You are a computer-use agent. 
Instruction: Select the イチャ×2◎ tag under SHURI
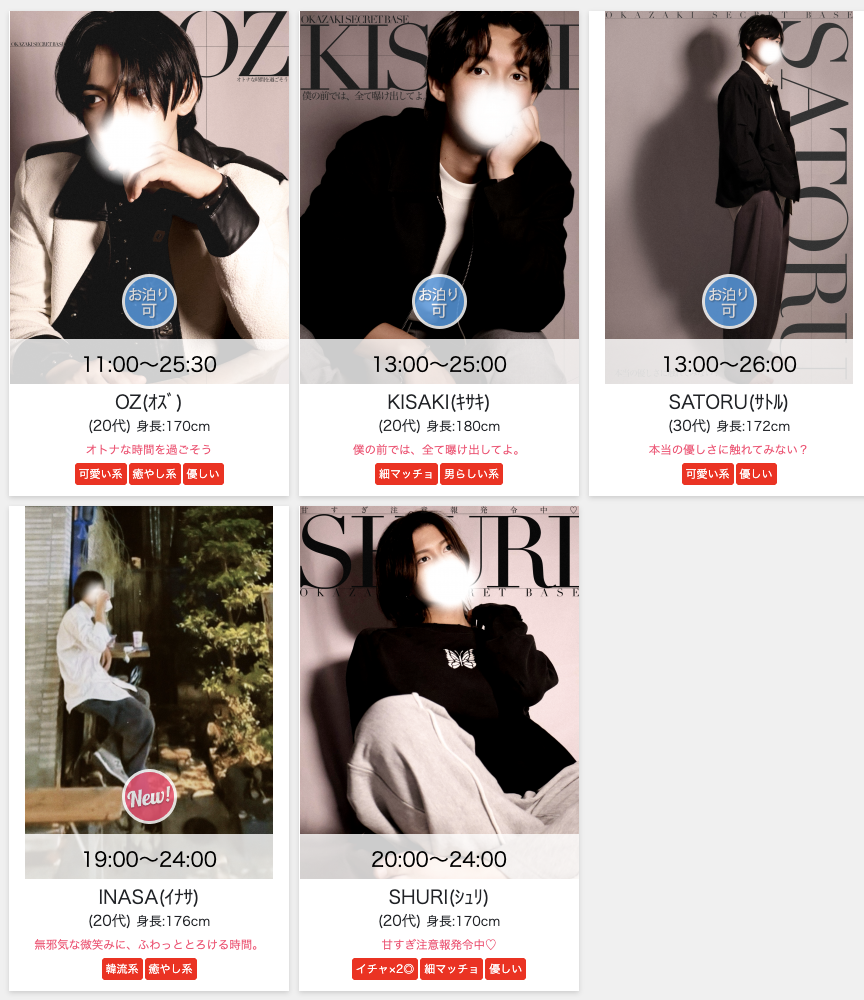(385, 969)
